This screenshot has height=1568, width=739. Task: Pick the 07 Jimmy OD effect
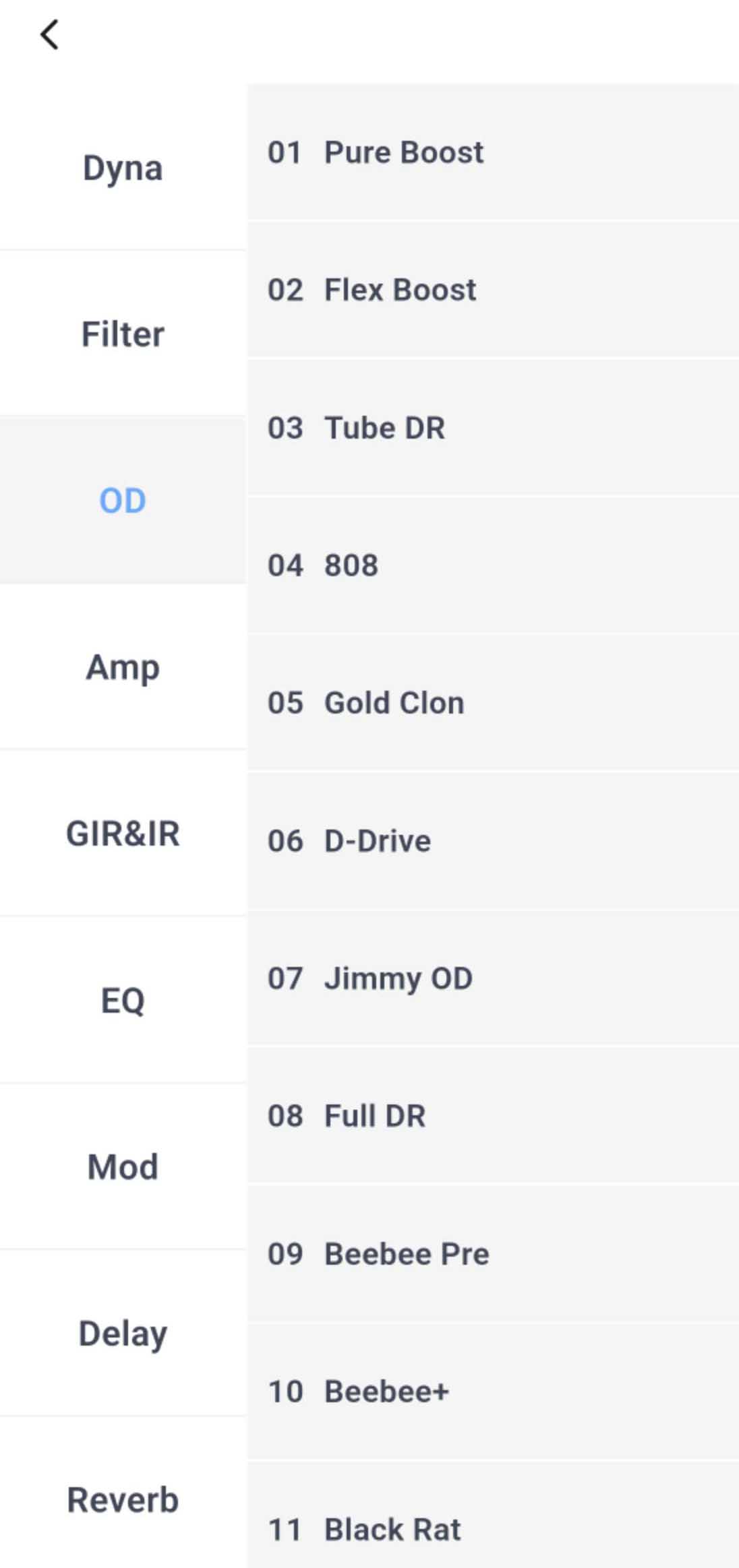click(x=492, y=978)
